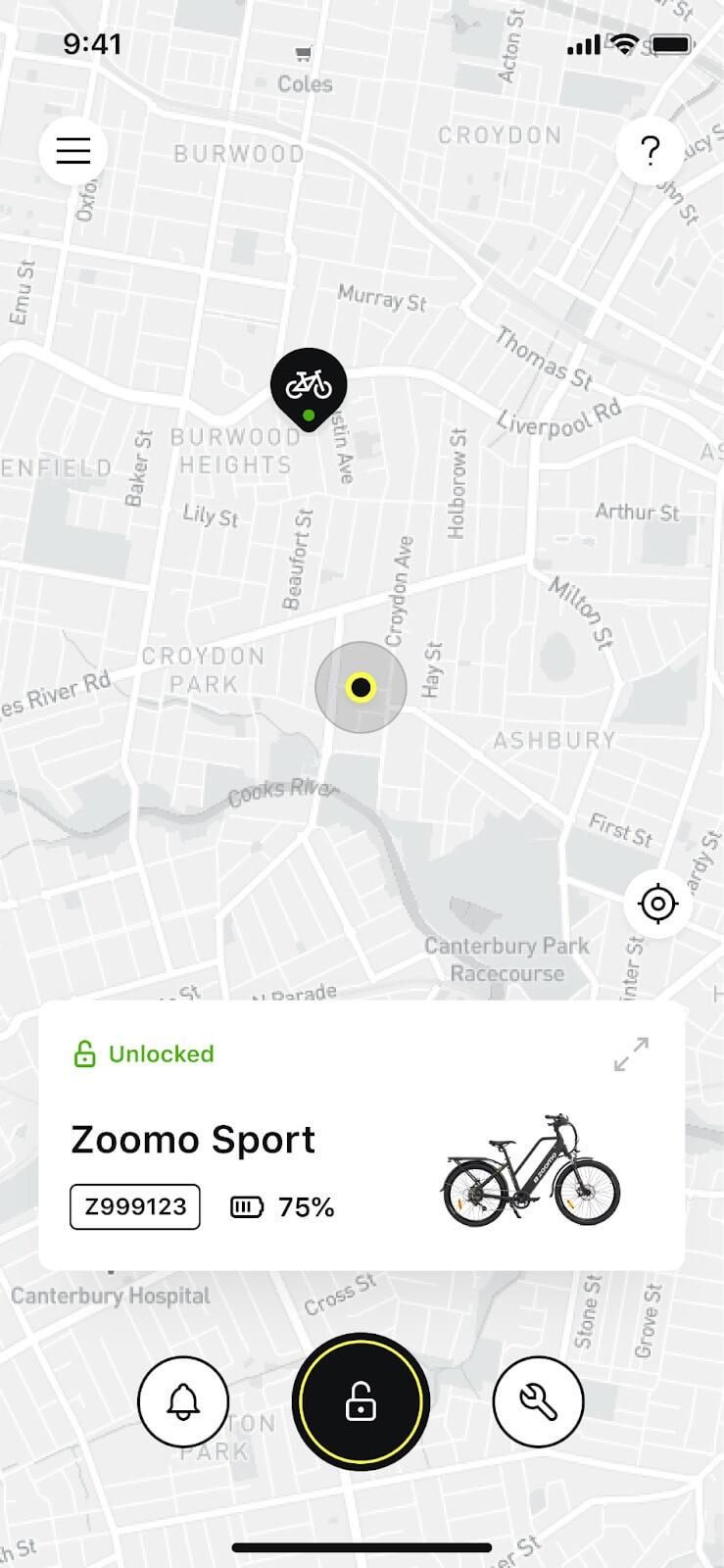Expand the bike info card with diagonal arrows
This screenshot has width=724, height=1568.
[632, 1054]
